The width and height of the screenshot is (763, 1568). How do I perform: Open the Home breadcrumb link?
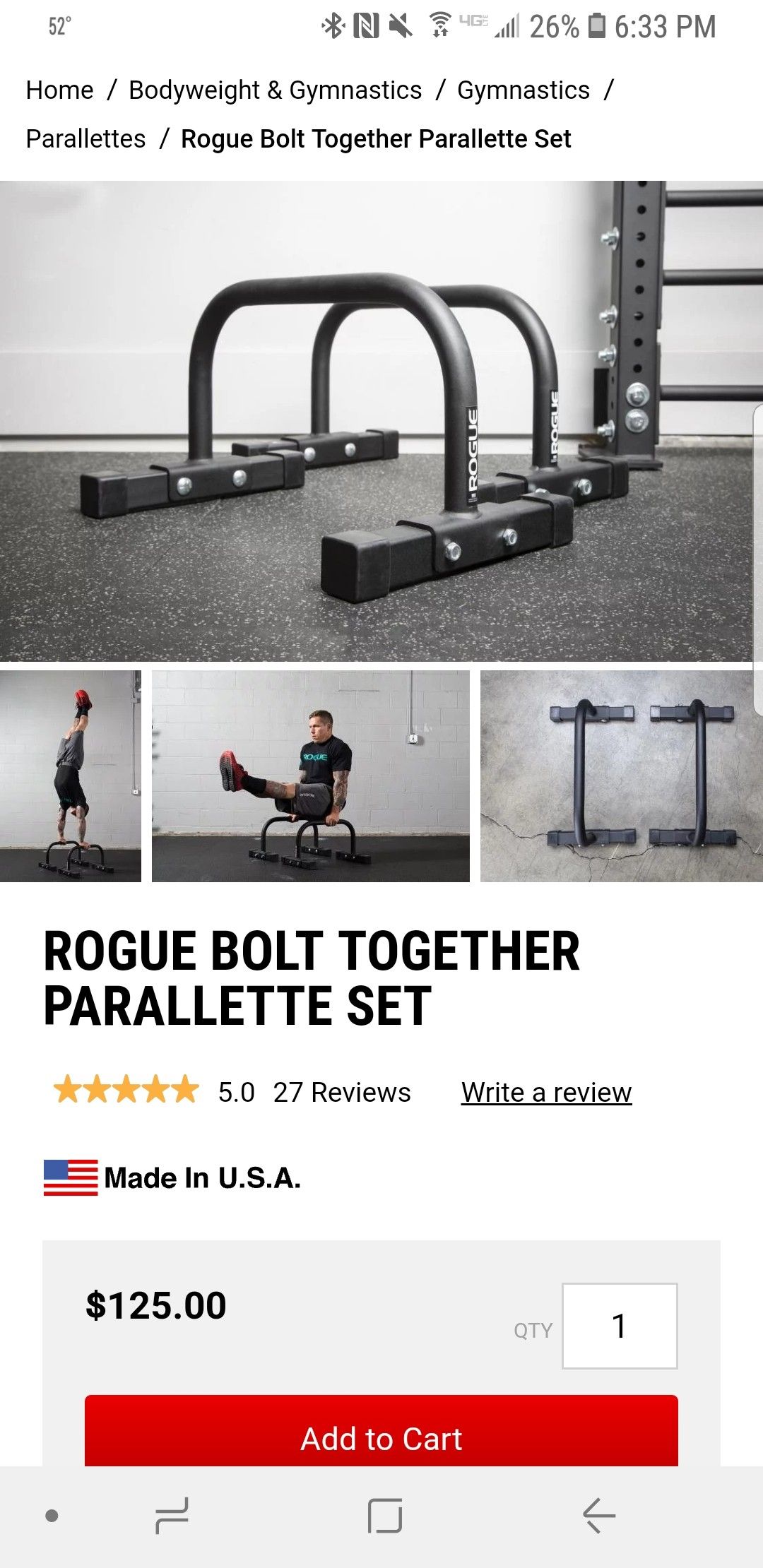59,90
